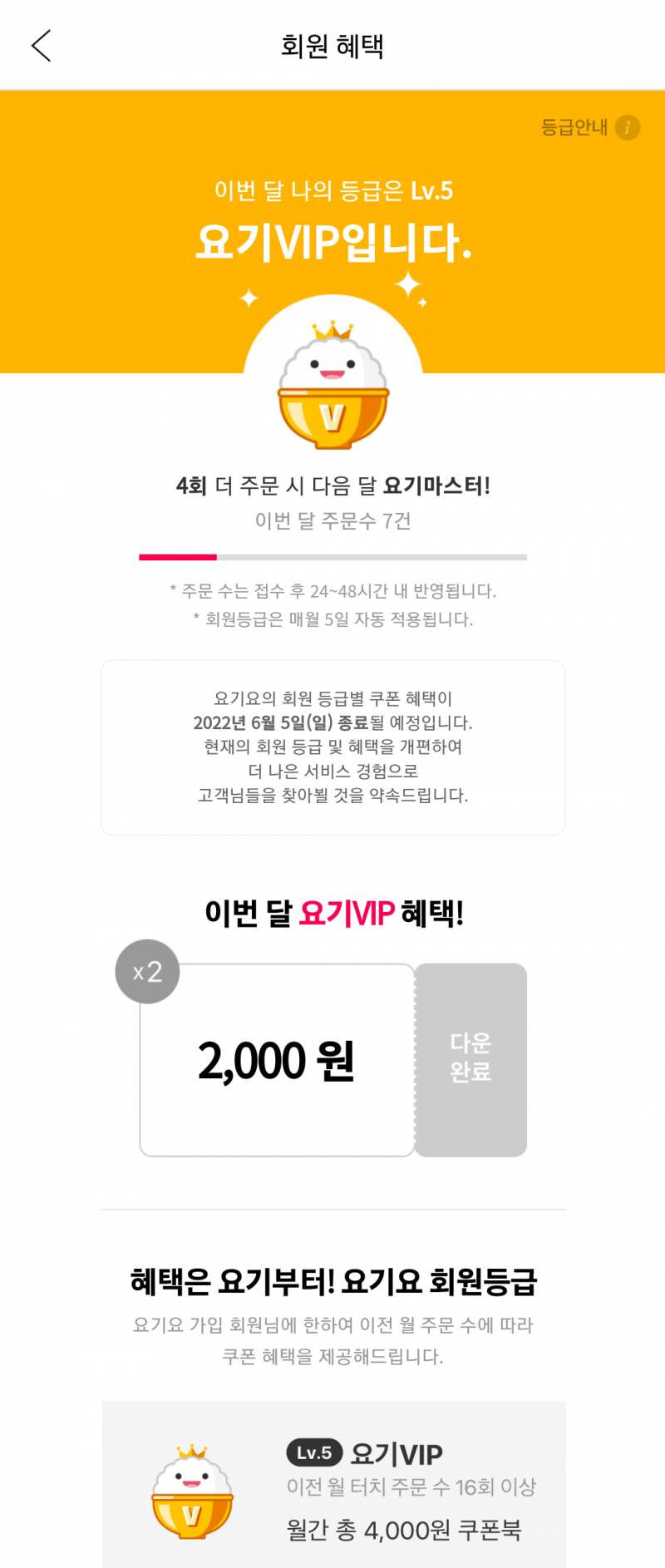665x1568 pixels.
Task: Select the 2,000원 coupon card
Action: tap(277, 1059)
